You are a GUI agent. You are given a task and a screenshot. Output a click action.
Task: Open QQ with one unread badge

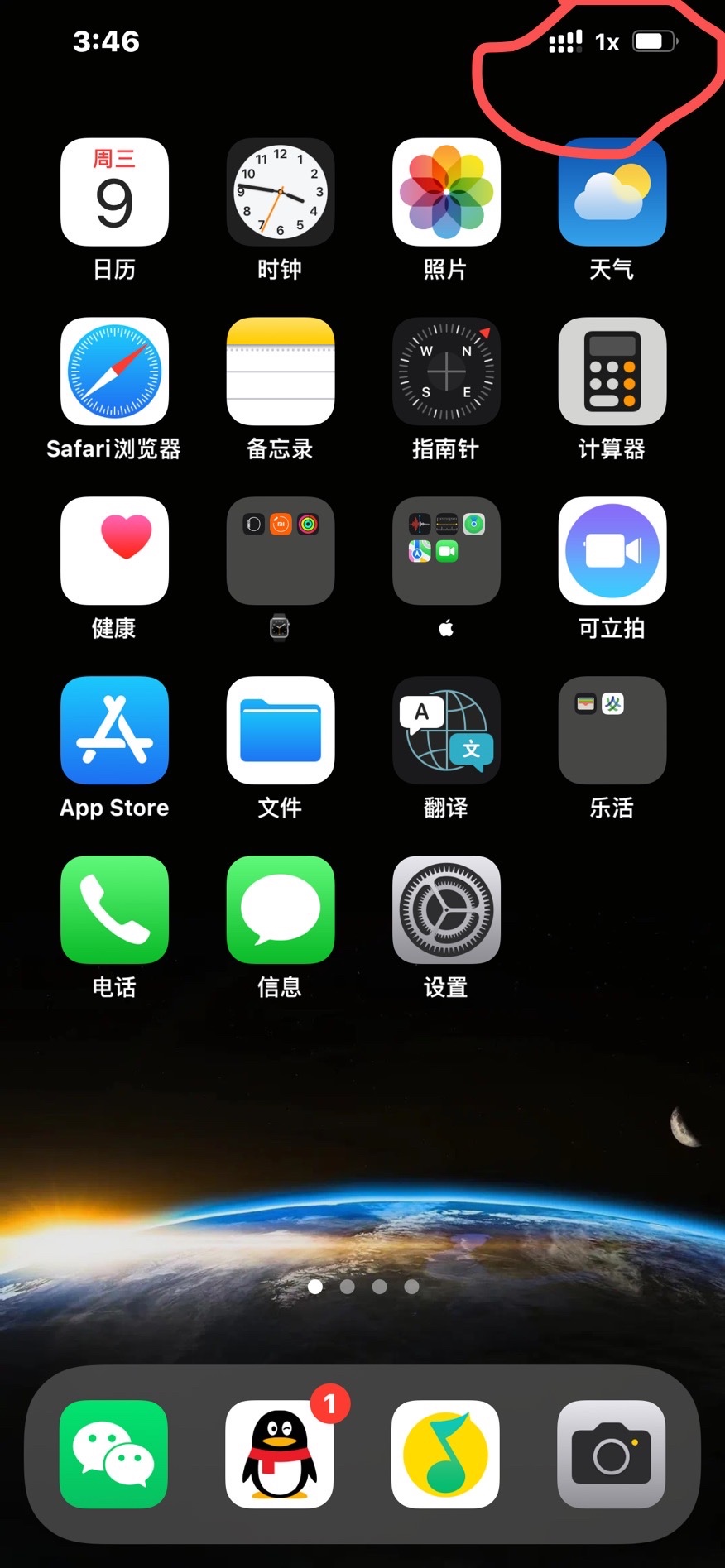[280, 1455]
